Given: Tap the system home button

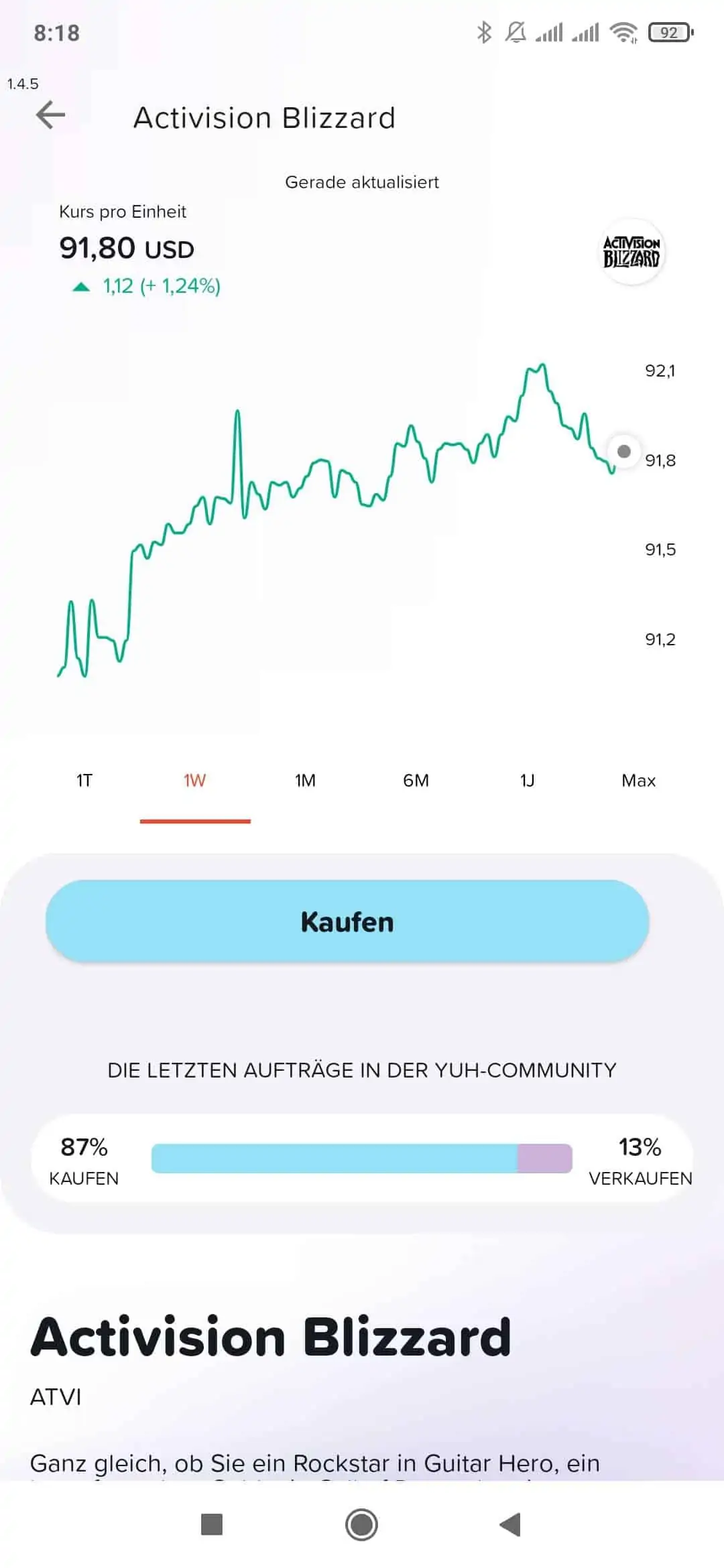Looking at the screenshot, I should coord(361,1524).
